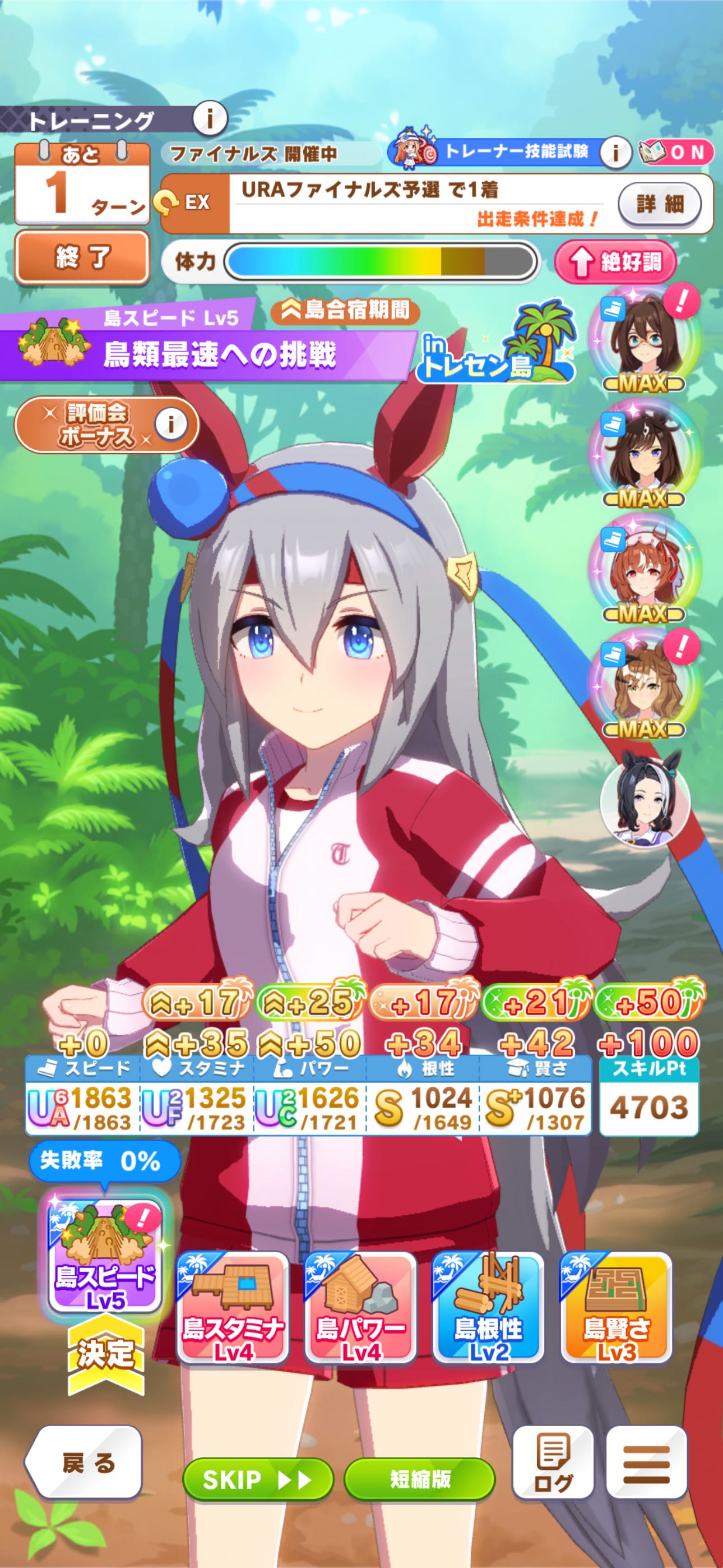
Task: Select 島パワー Lv4 training
Action: pos(360,1307)
